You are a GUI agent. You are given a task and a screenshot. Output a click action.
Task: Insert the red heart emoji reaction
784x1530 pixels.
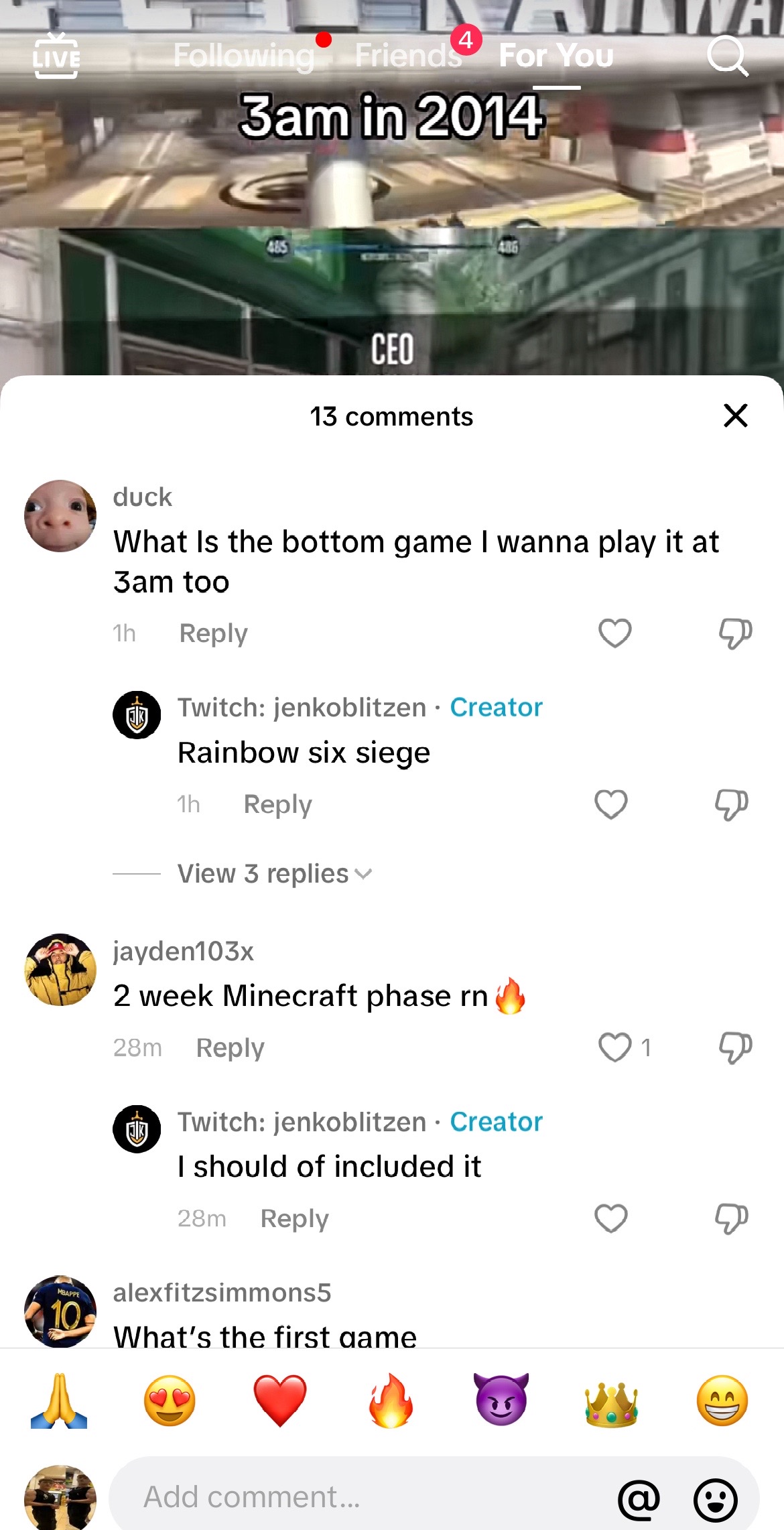click(280, 1401)
